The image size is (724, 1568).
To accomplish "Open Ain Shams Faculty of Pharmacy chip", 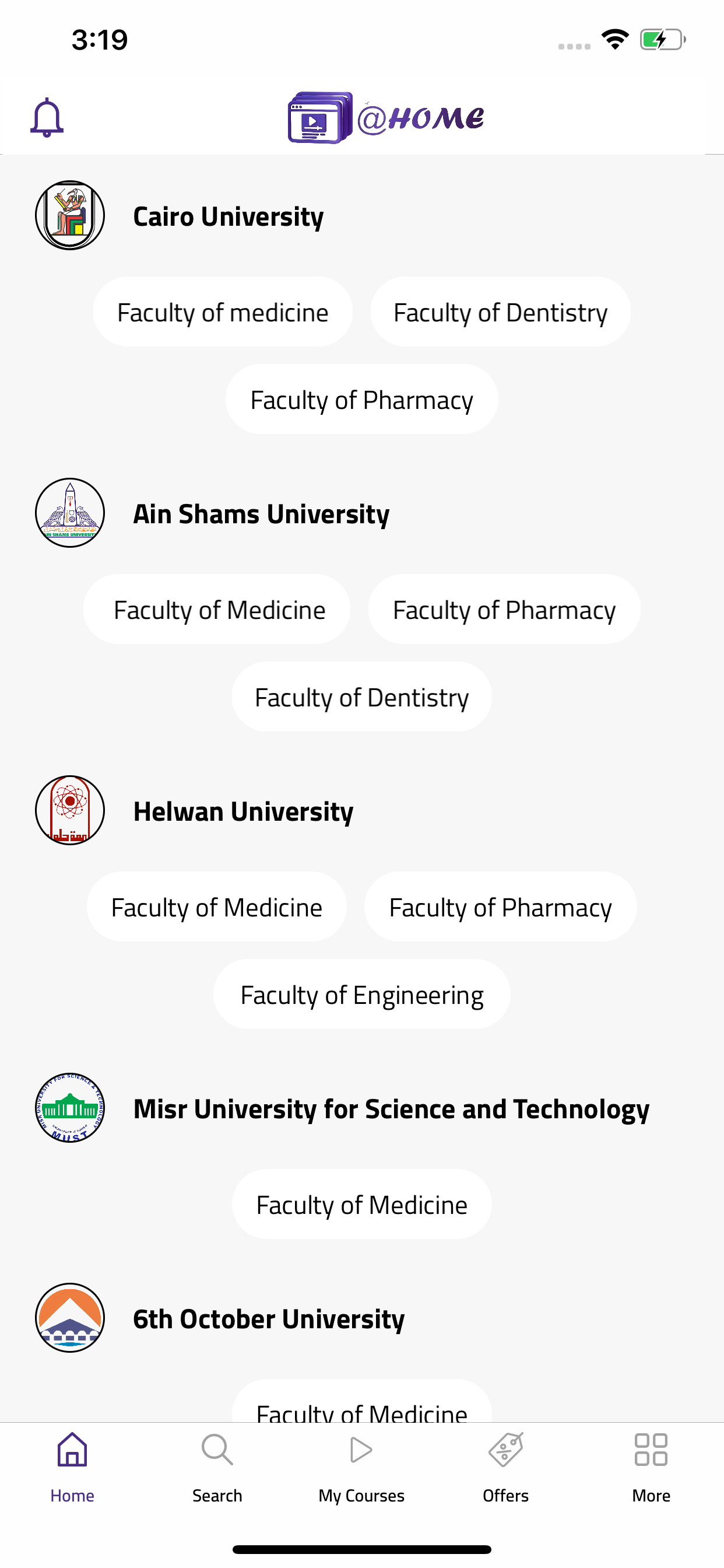I will pos(504,610).
